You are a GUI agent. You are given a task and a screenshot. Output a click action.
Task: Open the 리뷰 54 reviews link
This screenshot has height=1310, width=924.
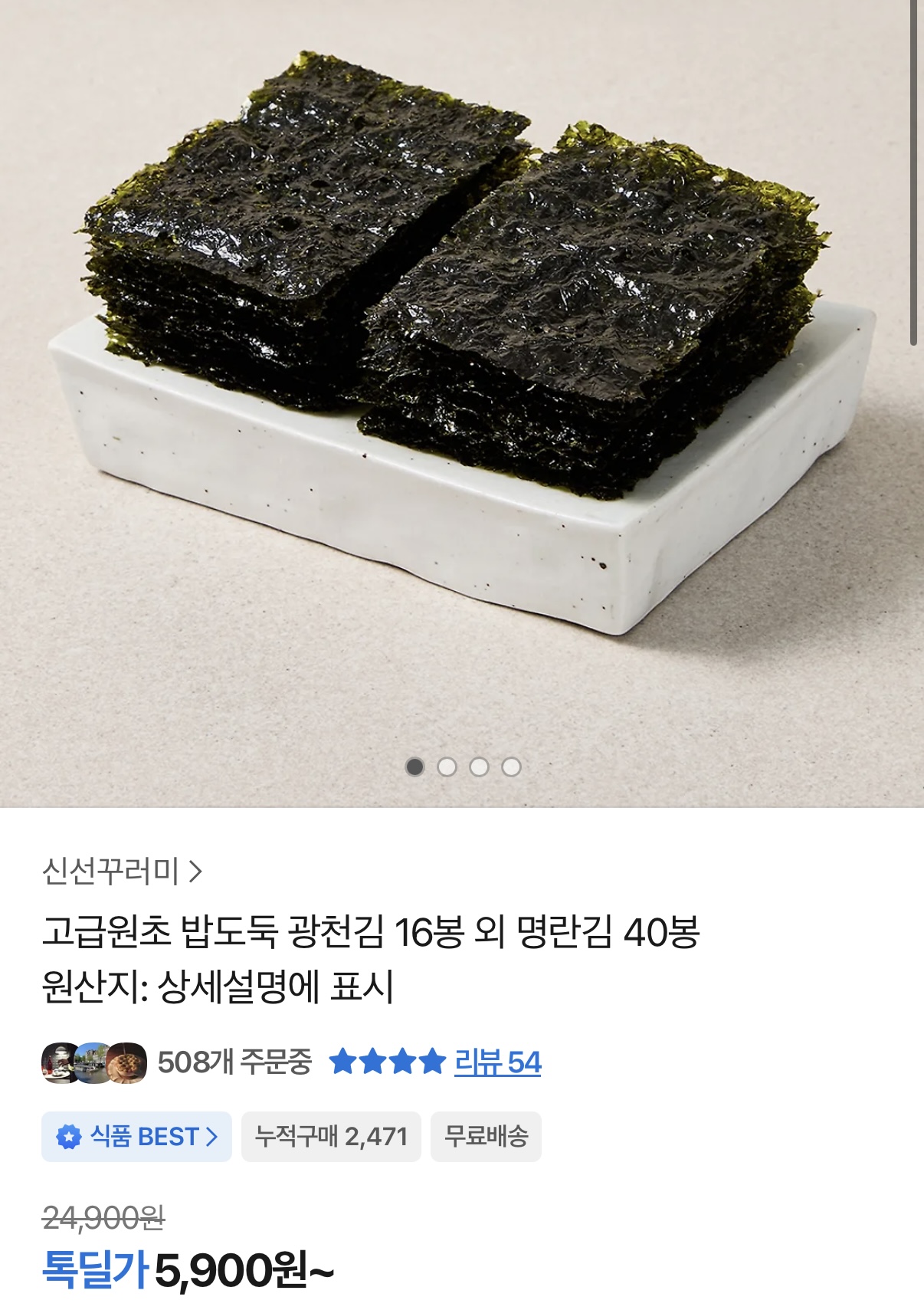[x=497, y=1062]
